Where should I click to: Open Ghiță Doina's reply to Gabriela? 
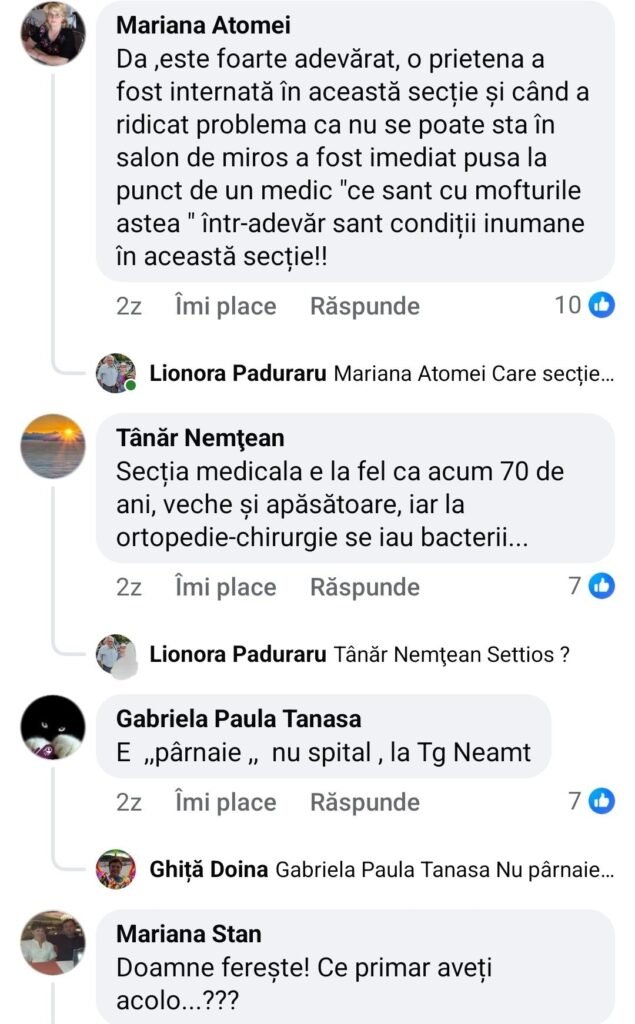coord(380,870)
